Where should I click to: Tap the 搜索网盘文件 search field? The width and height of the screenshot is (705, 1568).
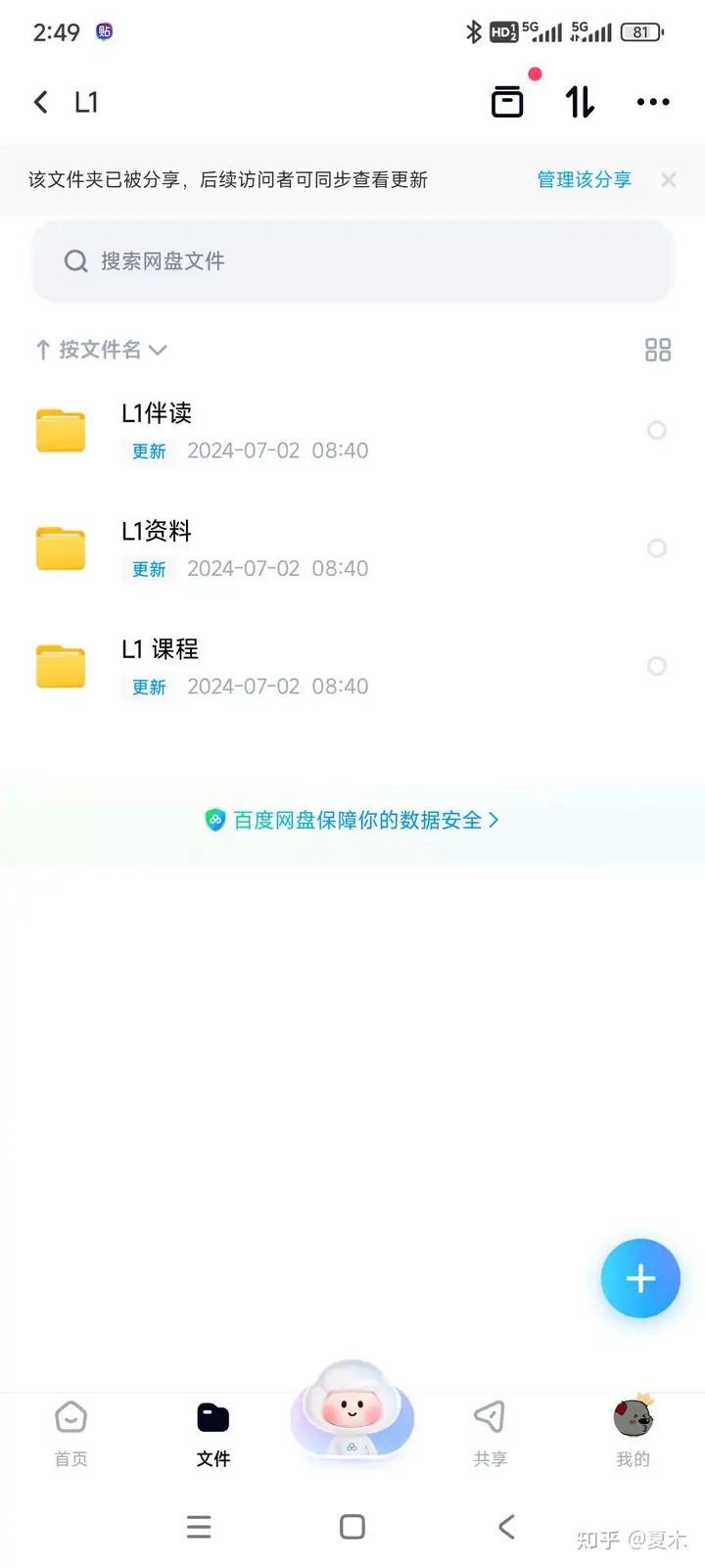click(x=352, y=261)
